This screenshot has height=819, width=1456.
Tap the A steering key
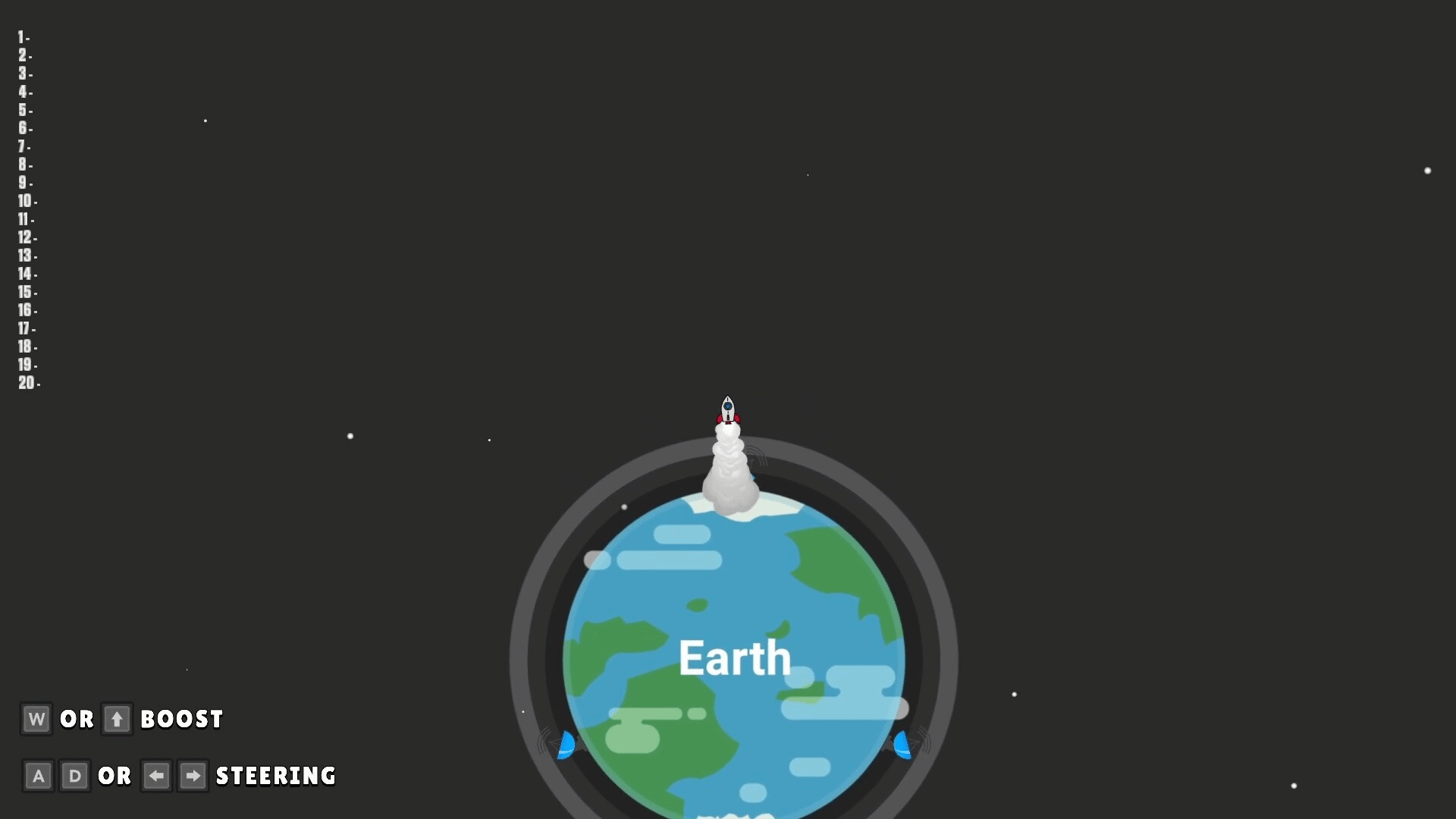[x=38, y=776]
